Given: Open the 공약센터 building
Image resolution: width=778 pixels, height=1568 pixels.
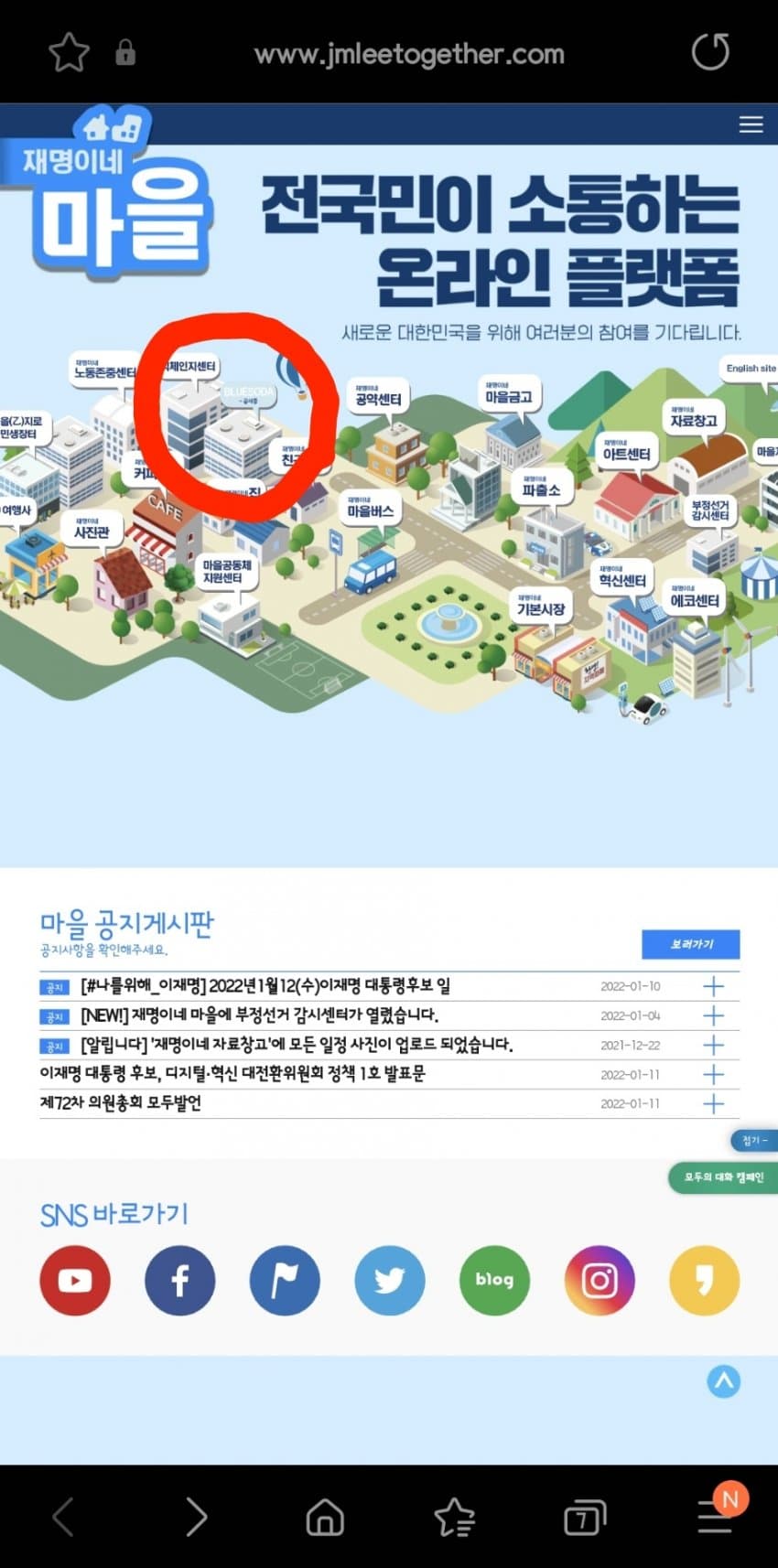Looking at the screenshot, I should click(x=378, y=399).
